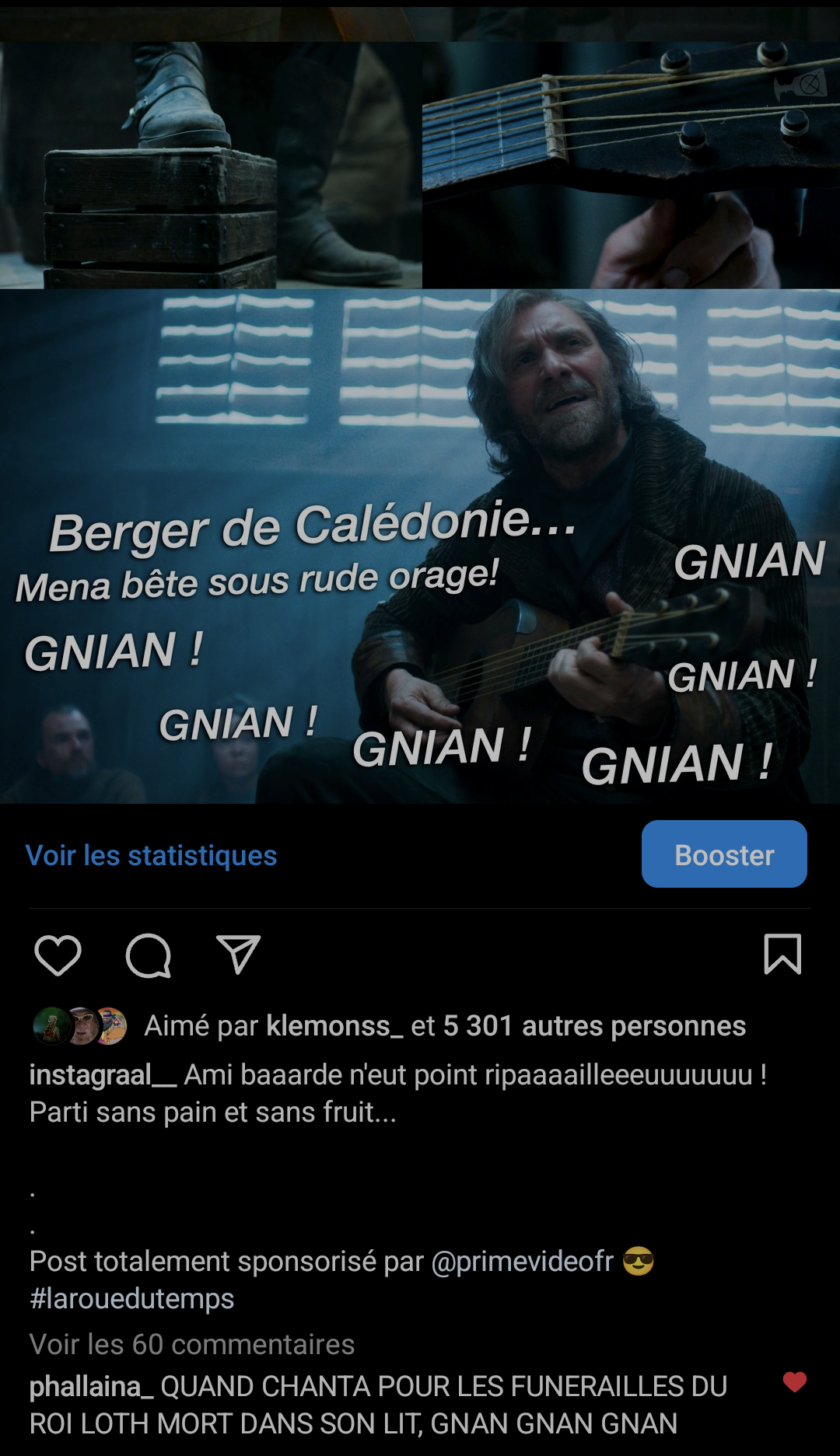Open the #larouedutemps hashtag
Image resolution: width=840 pixels, height=1456 pixels.
click(131, 1299)
